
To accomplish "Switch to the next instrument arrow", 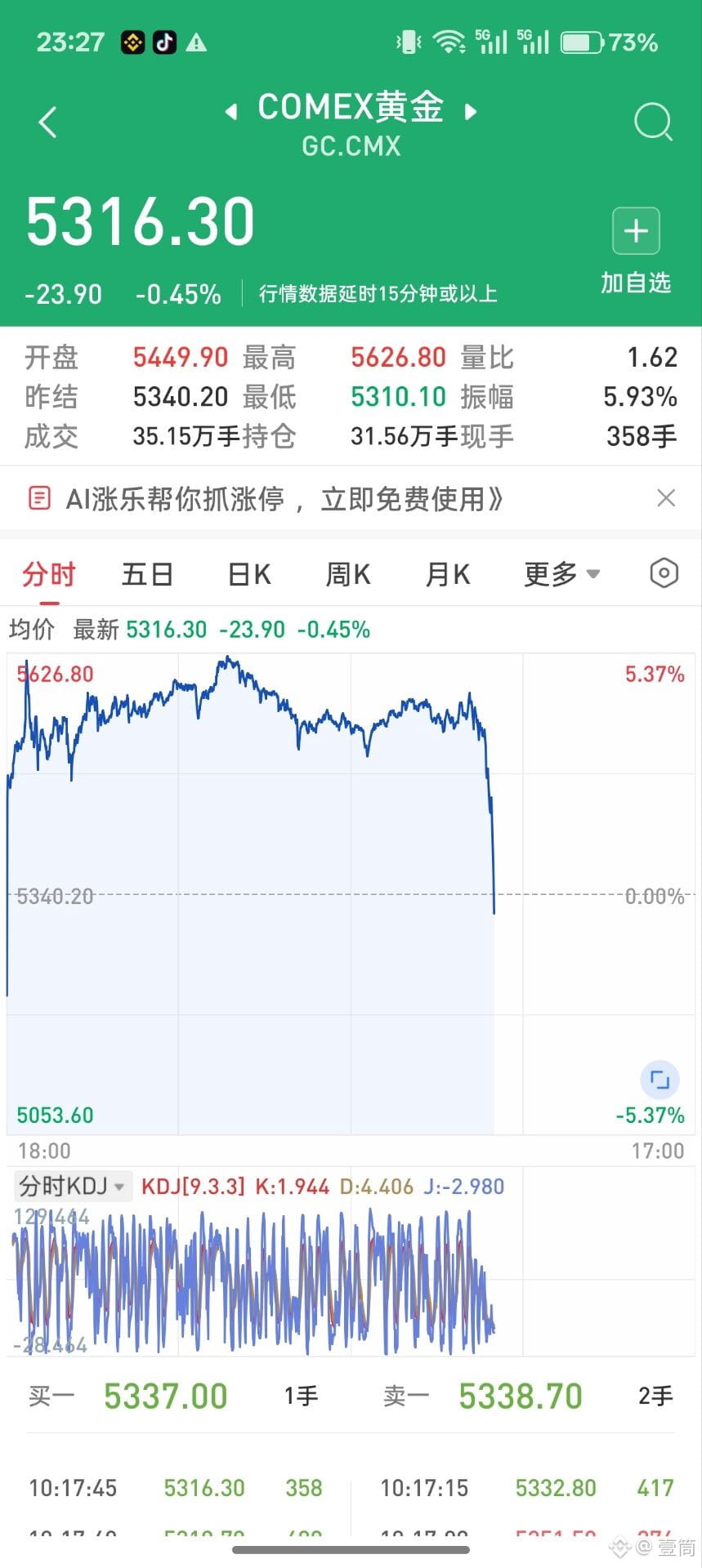I will click(471, 111).
